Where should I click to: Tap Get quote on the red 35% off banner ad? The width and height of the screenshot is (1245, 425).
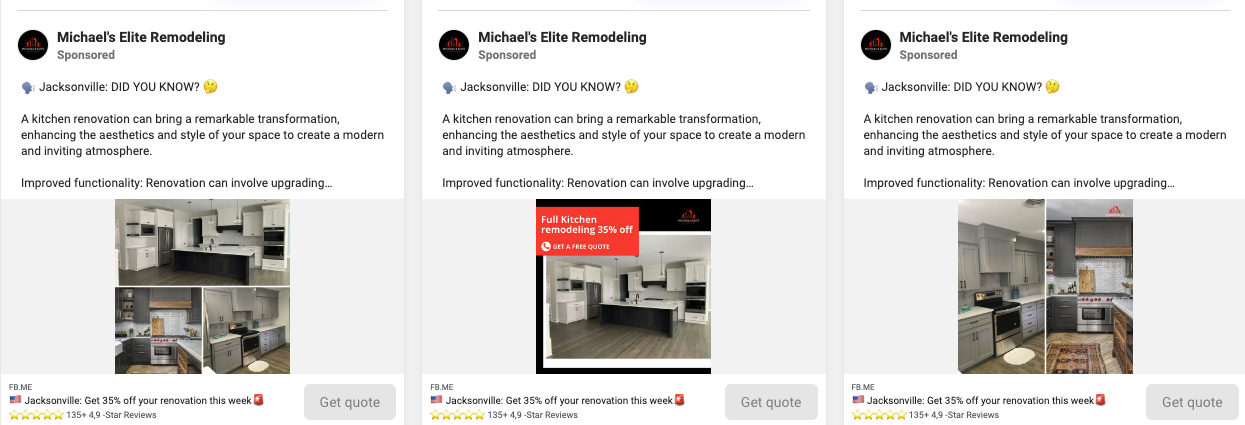[x=770, y=402]
